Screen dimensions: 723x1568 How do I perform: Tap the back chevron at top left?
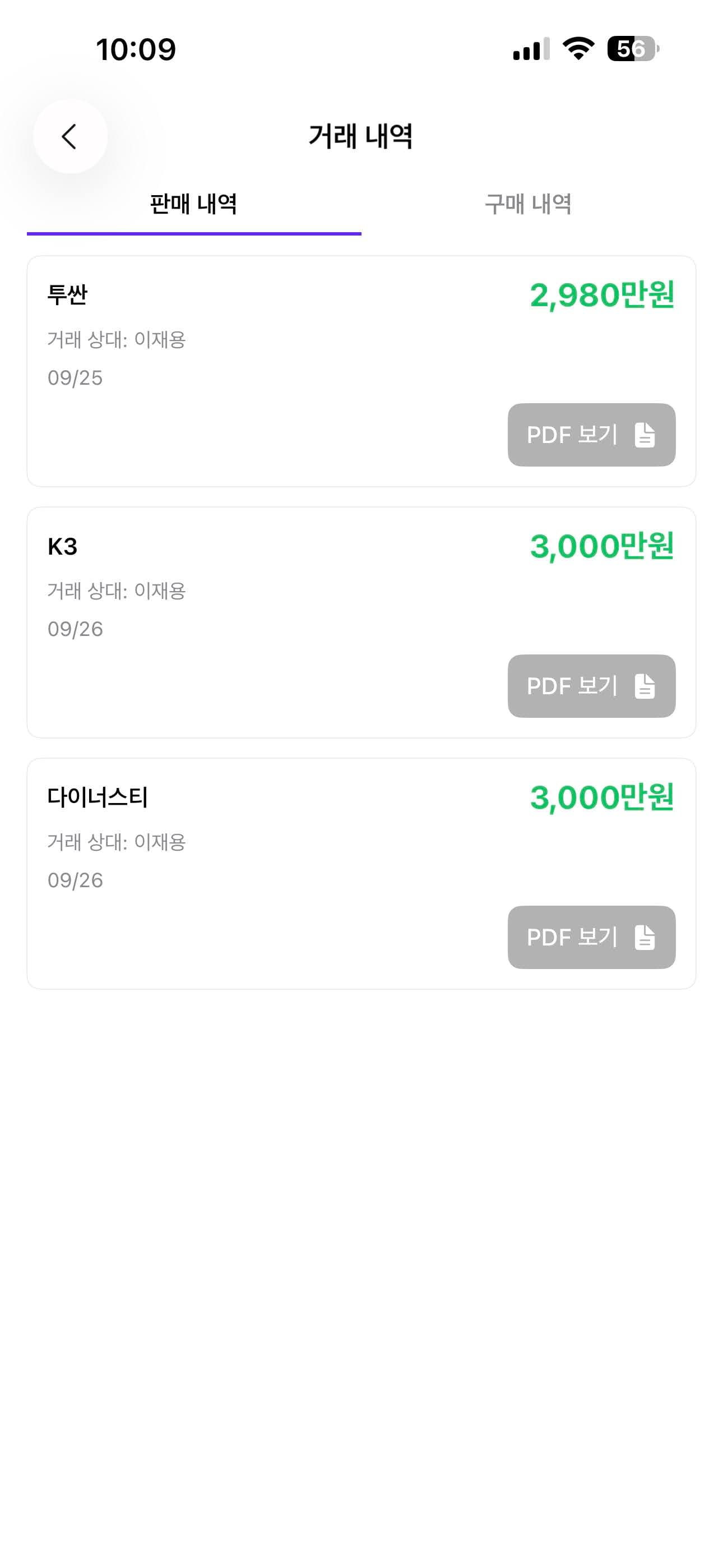(69, 135)
